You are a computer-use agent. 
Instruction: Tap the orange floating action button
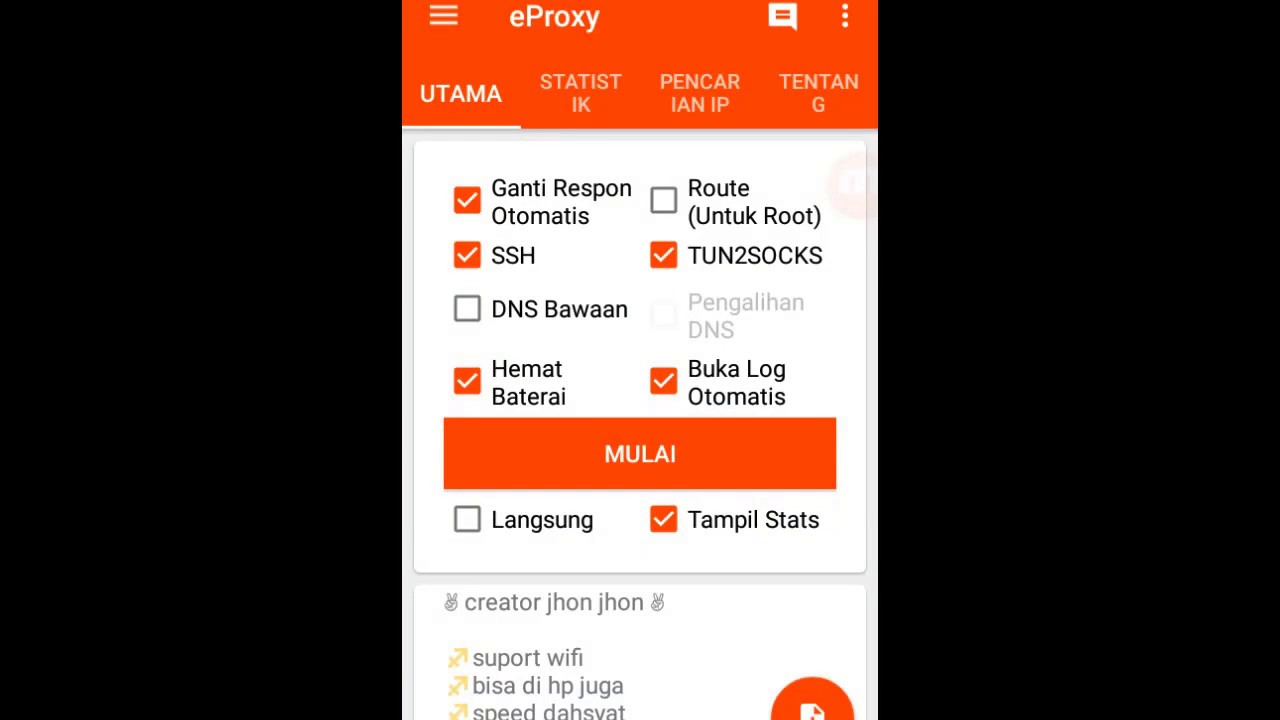coord(811,705)
